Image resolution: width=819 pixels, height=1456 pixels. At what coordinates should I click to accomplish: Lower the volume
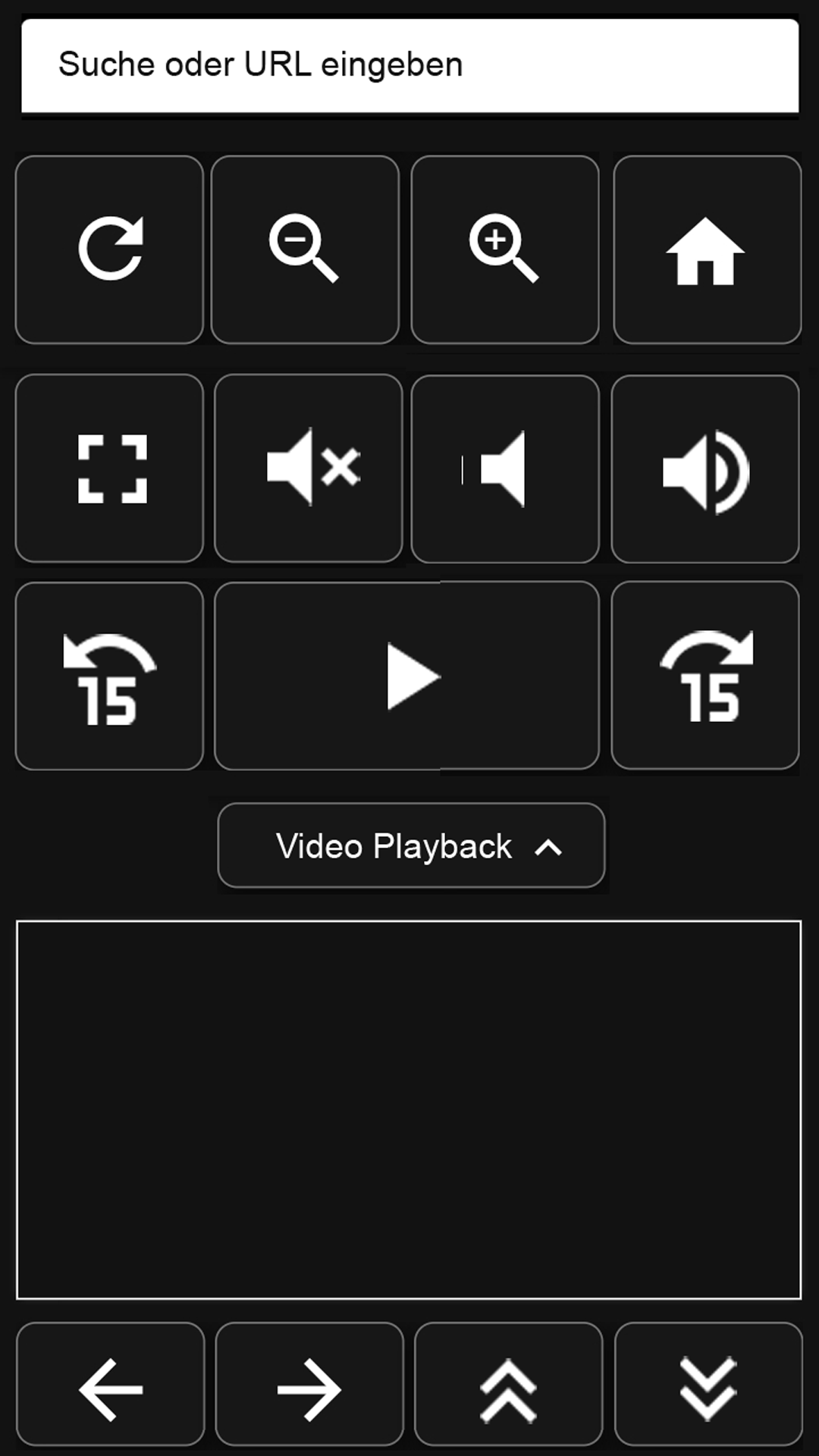tap(505, 469)
